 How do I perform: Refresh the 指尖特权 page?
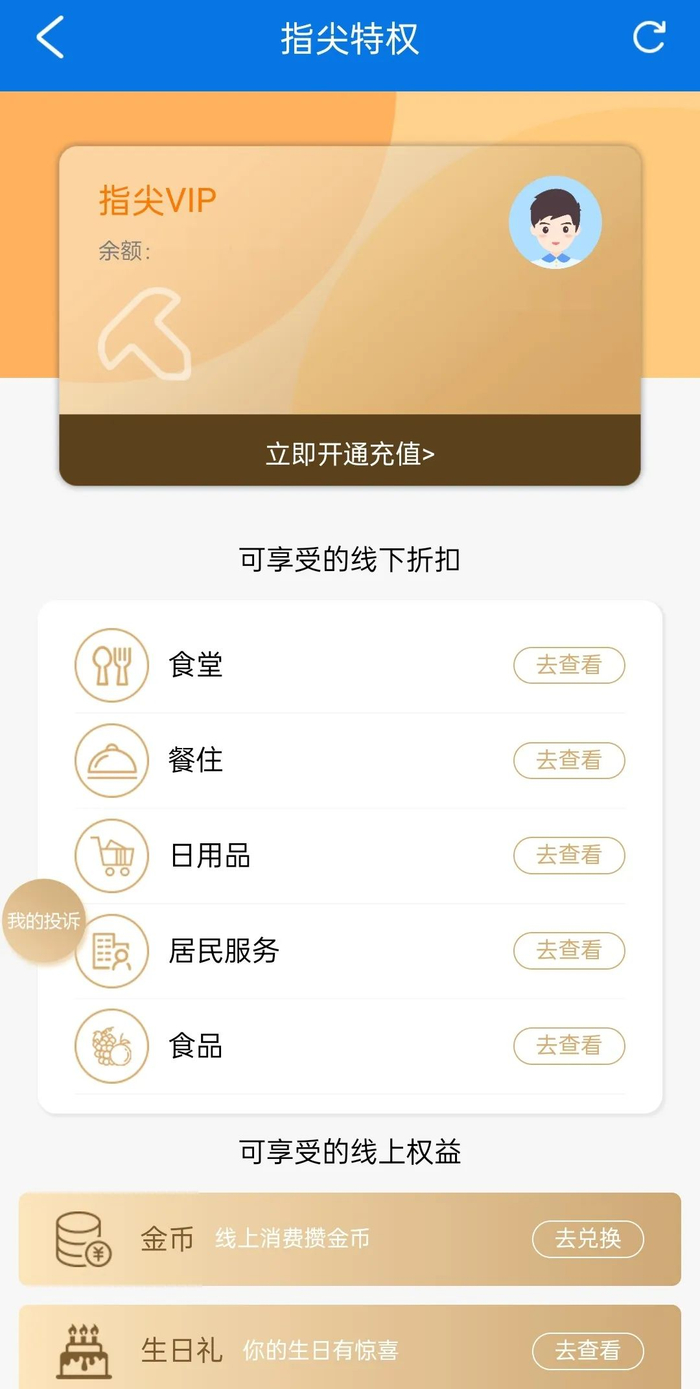click(649, 38)
